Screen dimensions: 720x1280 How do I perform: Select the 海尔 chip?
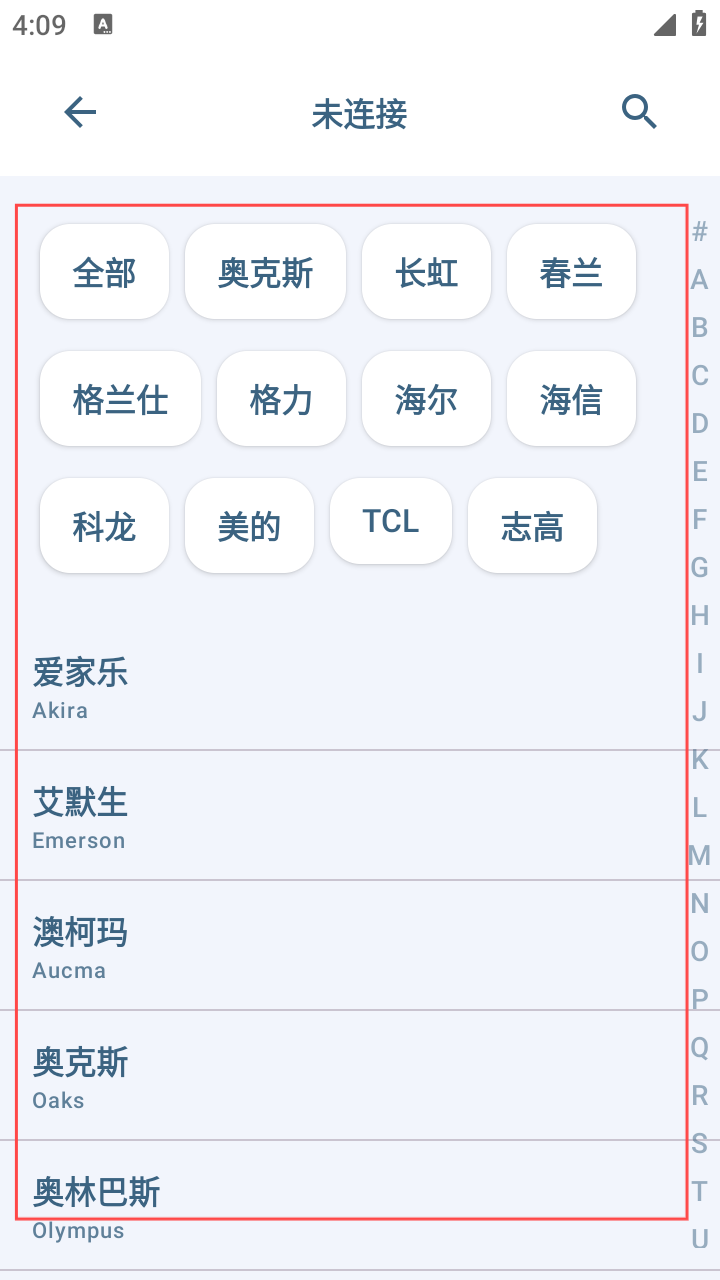pyautogui.click(x=426, y=399)
